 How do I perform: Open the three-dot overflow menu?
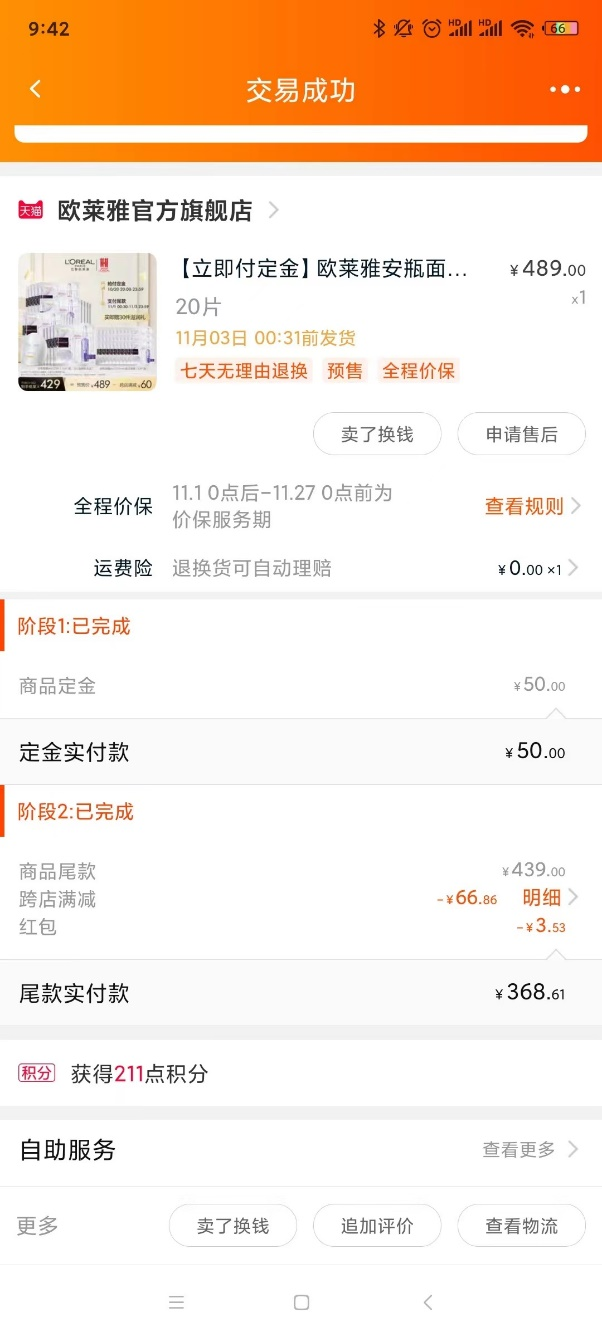point(564,90)
